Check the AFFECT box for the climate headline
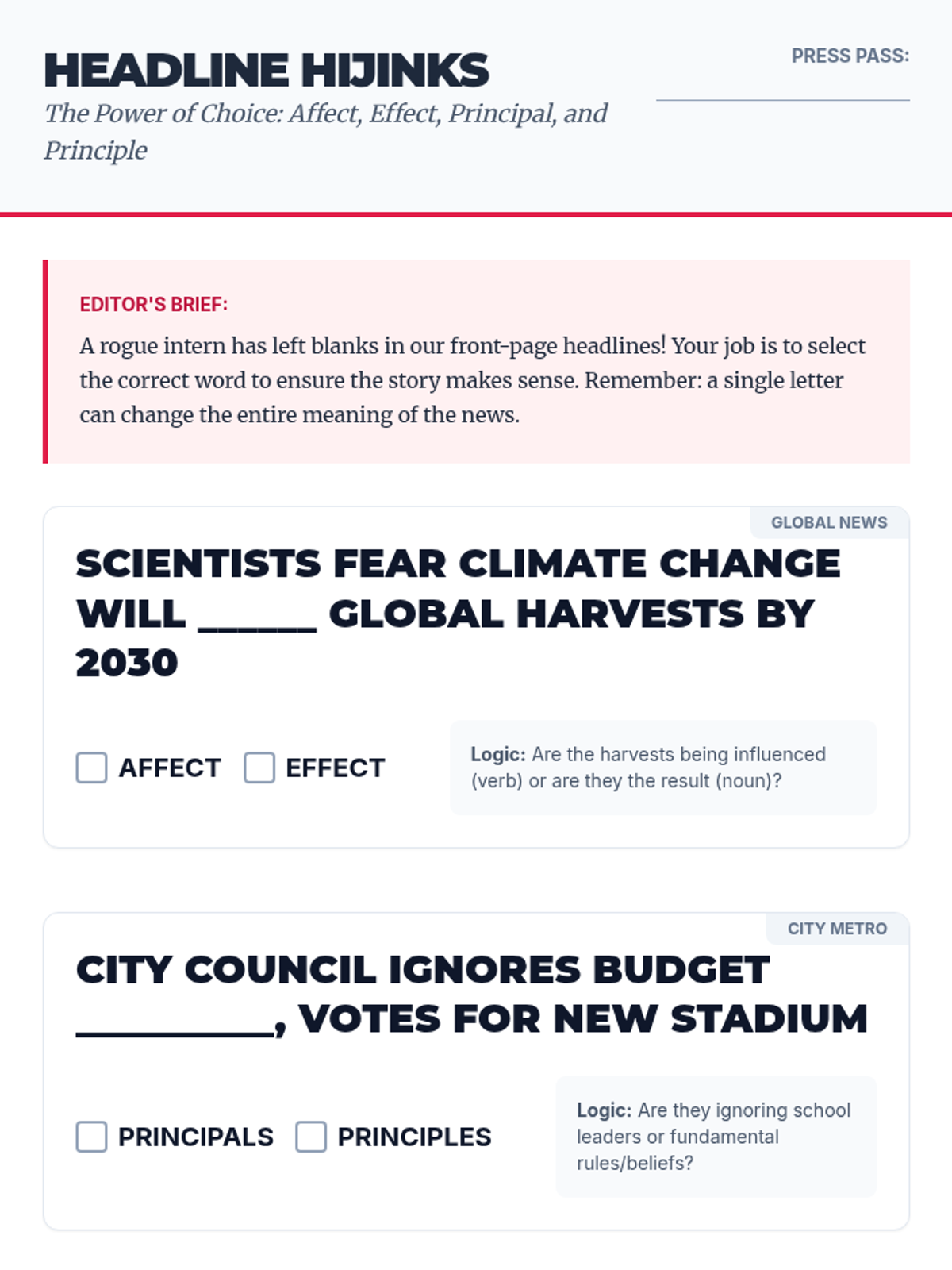The width and height of the screenshot is (952, 1270). (x=91, y=768)
